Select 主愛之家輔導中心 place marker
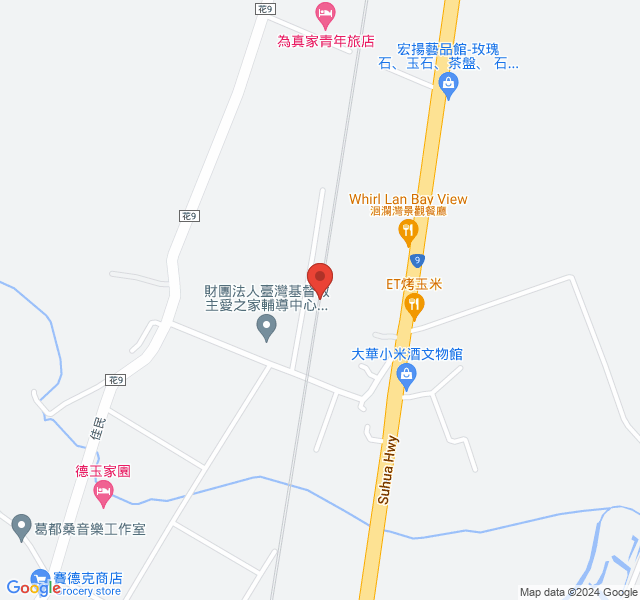The width and height of the screenshot is (640, 600). pos(267,327)
